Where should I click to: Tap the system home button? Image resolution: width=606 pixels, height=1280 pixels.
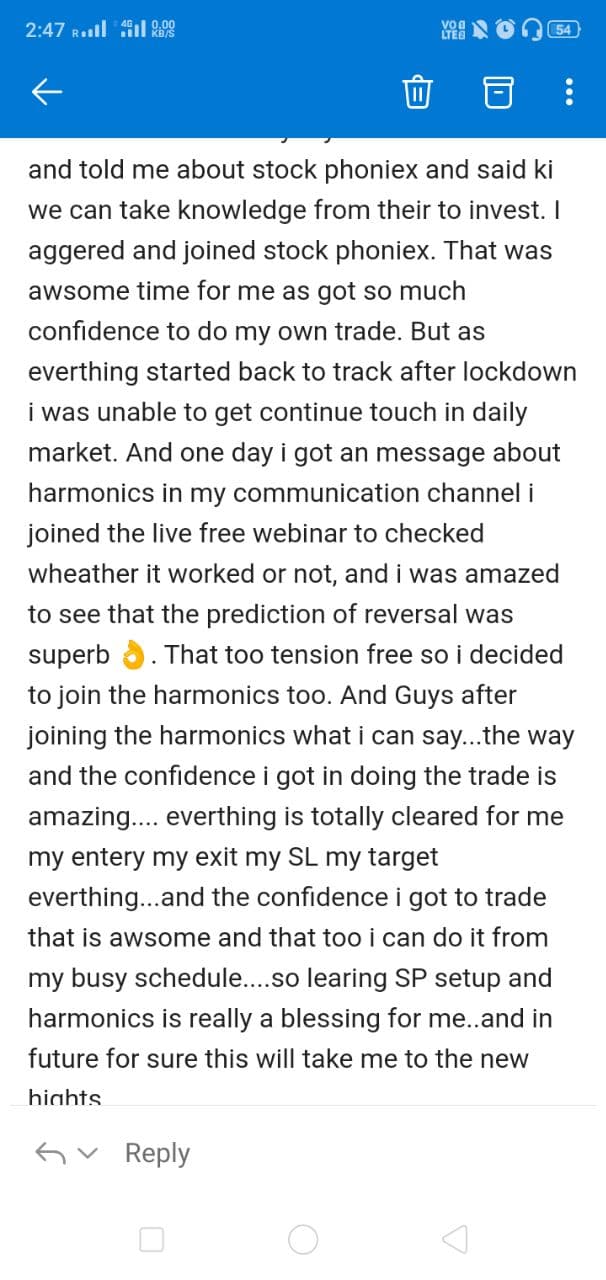tap(303, 1240)
